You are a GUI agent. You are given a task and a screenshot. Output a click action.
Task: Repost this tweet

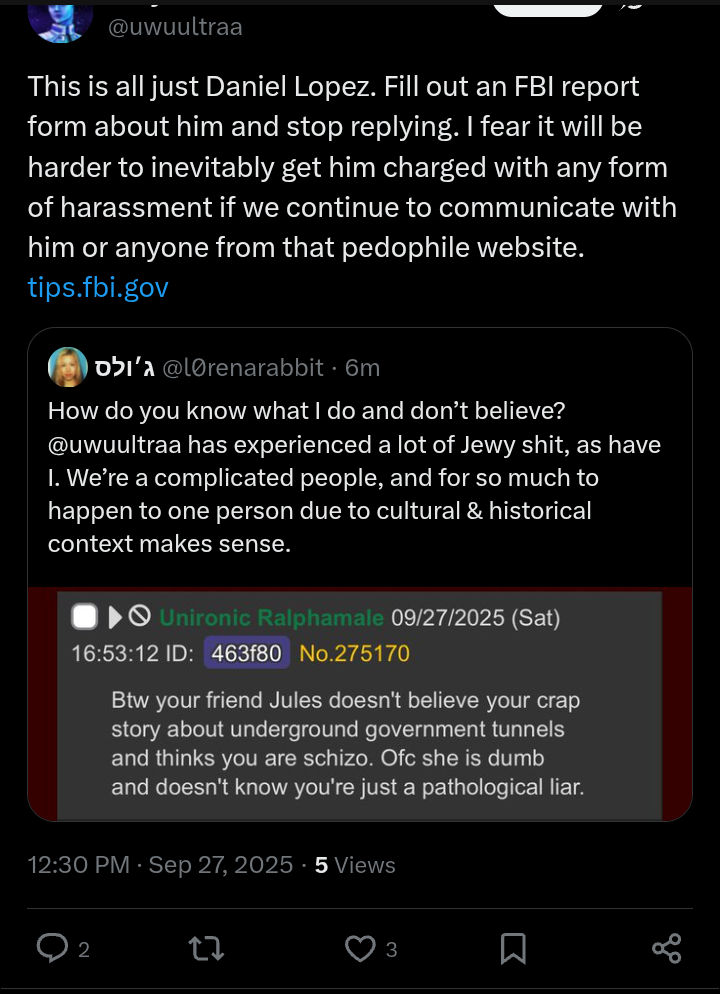point(206,948)
